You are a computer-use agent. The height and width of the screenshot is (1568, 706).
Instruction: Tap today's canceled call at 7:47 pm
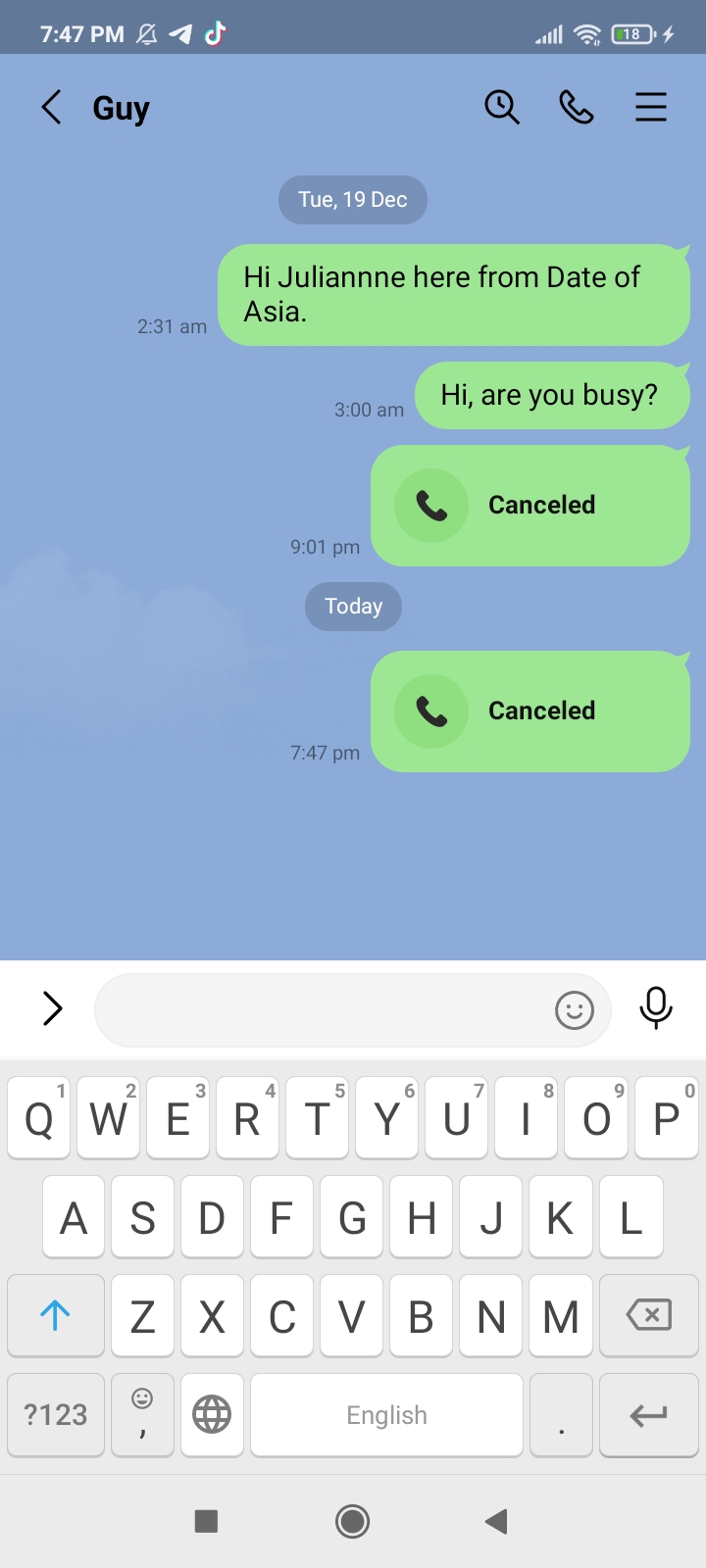pos(530,711)
